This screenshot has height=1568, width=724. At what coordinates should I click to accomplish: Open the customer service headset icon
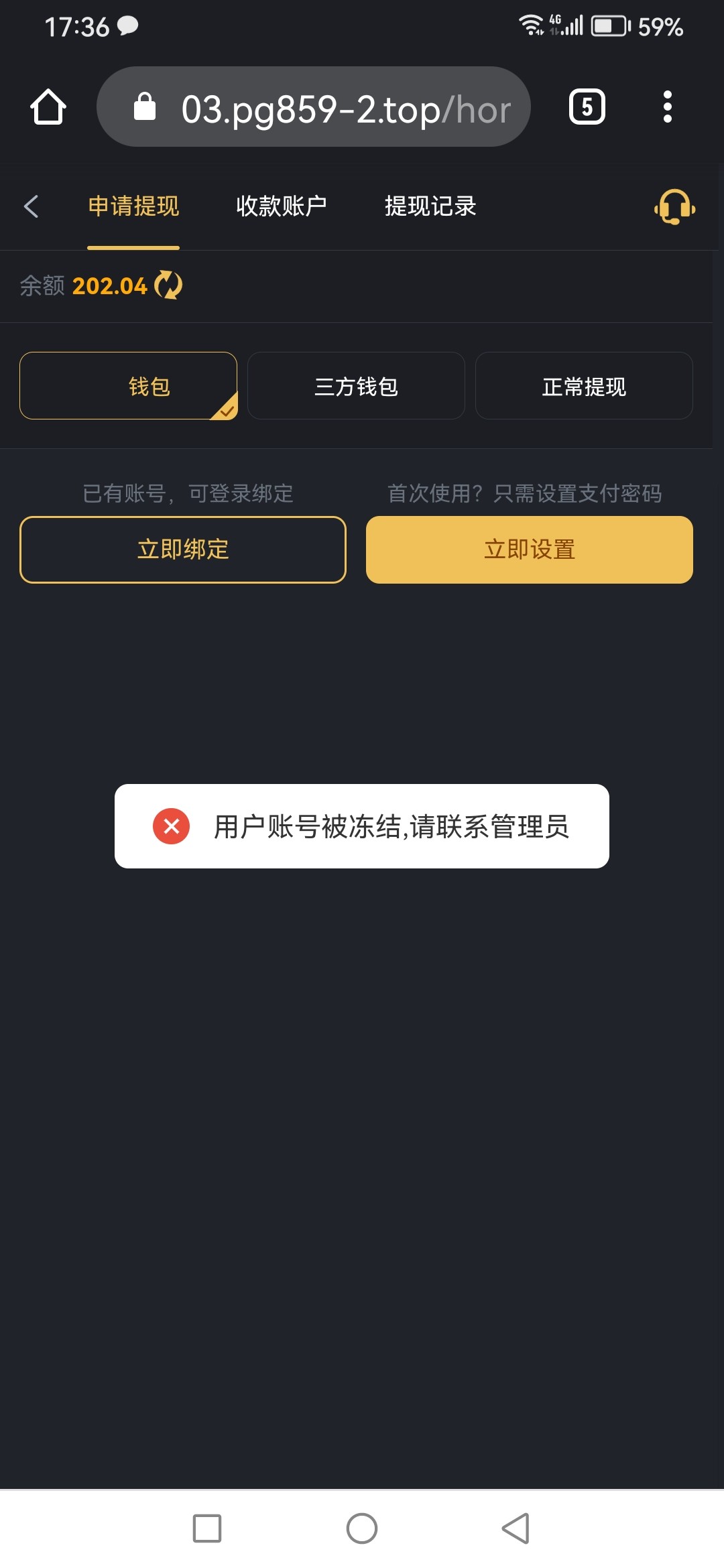[x=674, y=206]
